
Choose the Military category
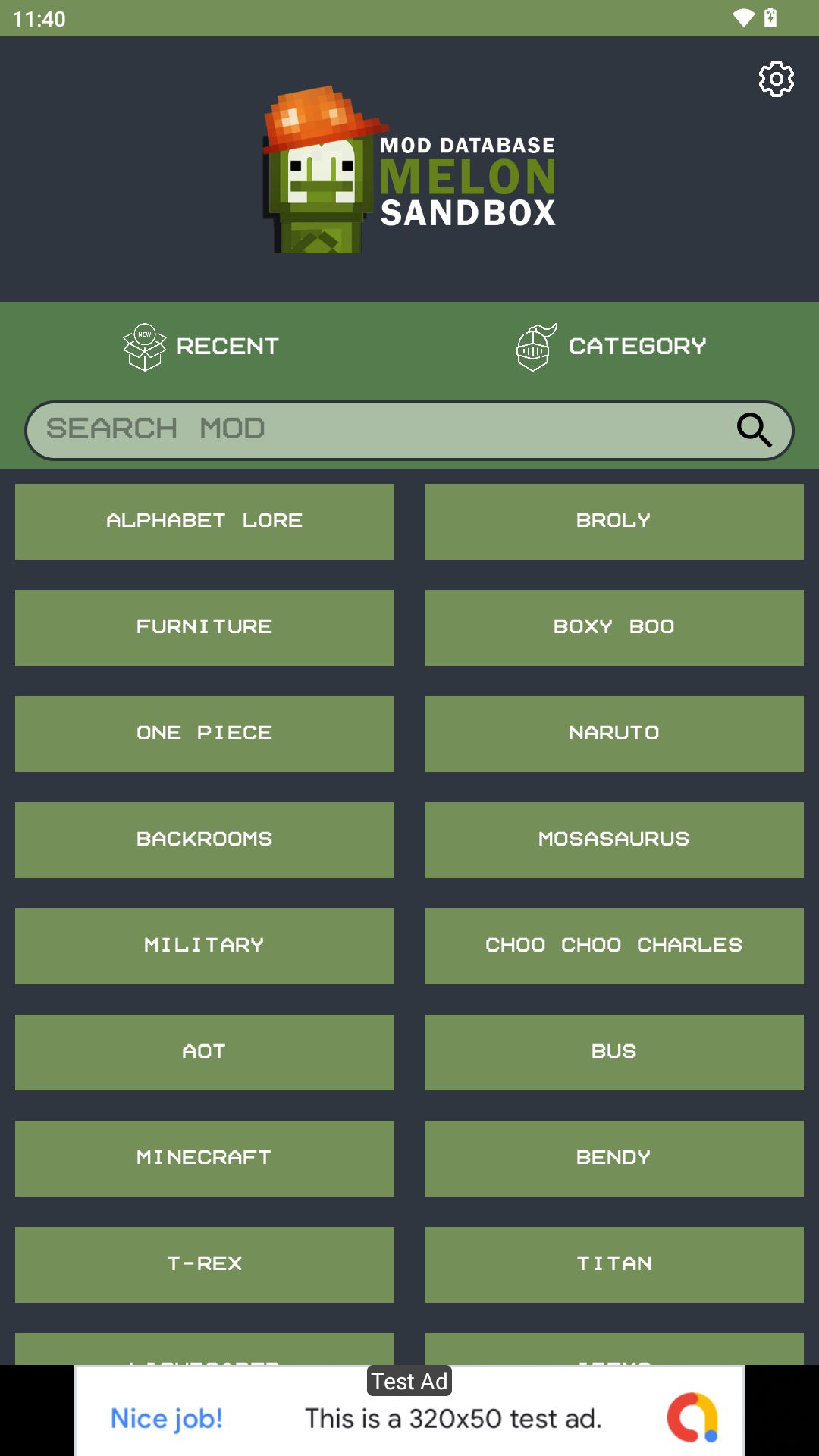[205, 946]
